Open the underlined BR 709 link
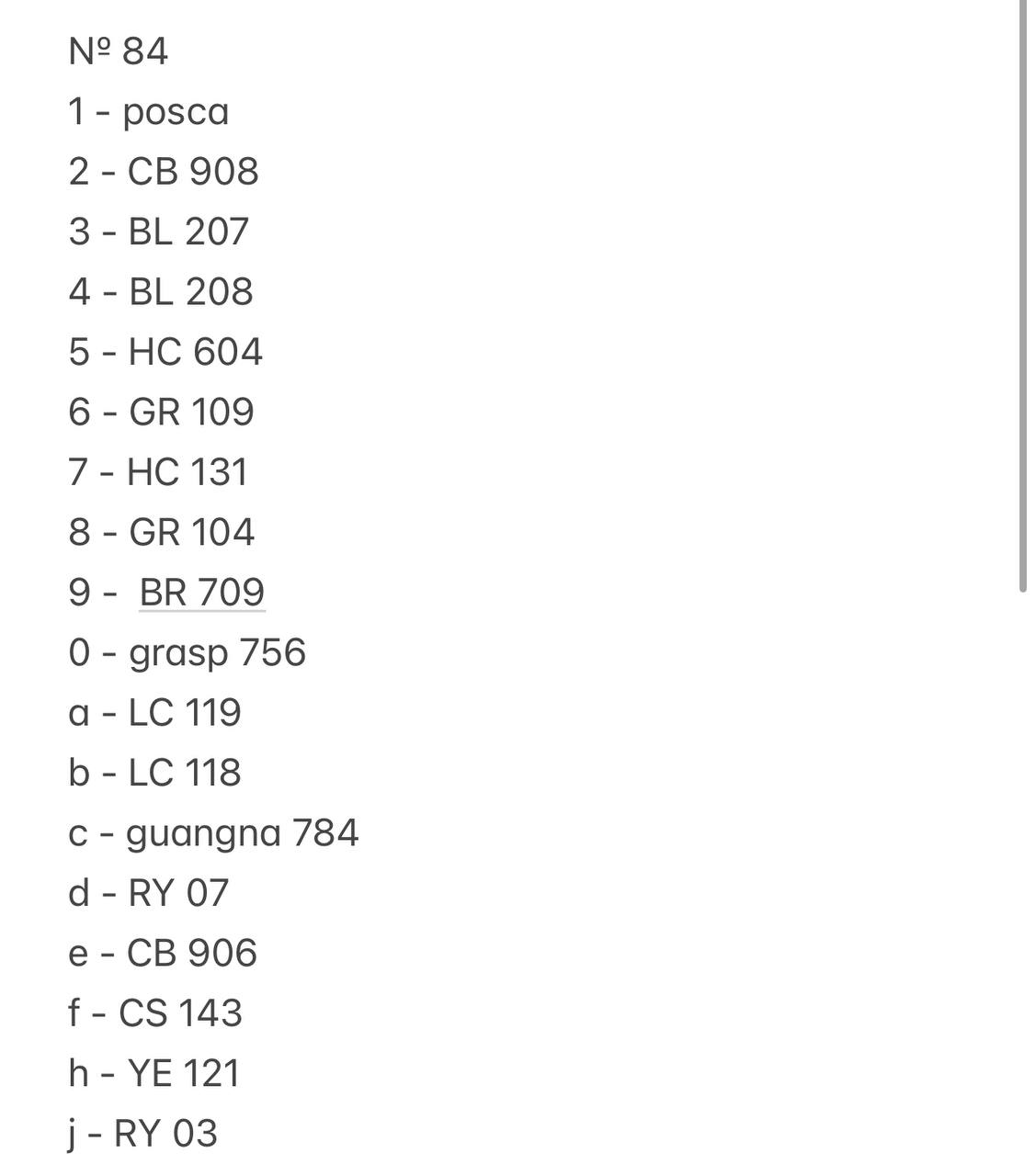Viewport: 1034px width, 1176px height. (202, 593)
